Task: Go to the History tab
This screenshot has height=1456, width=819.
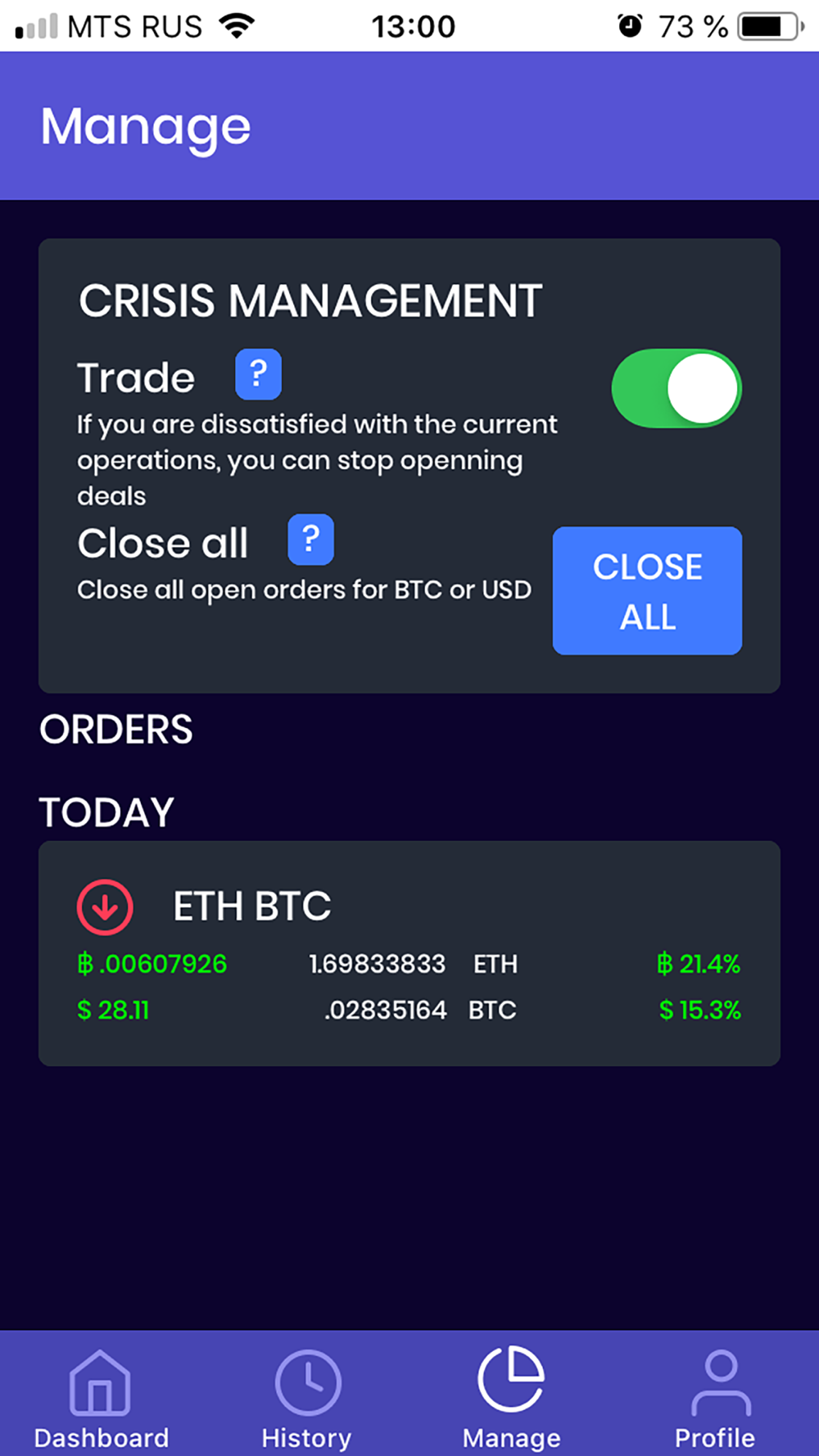Action: click(307, 1399)
